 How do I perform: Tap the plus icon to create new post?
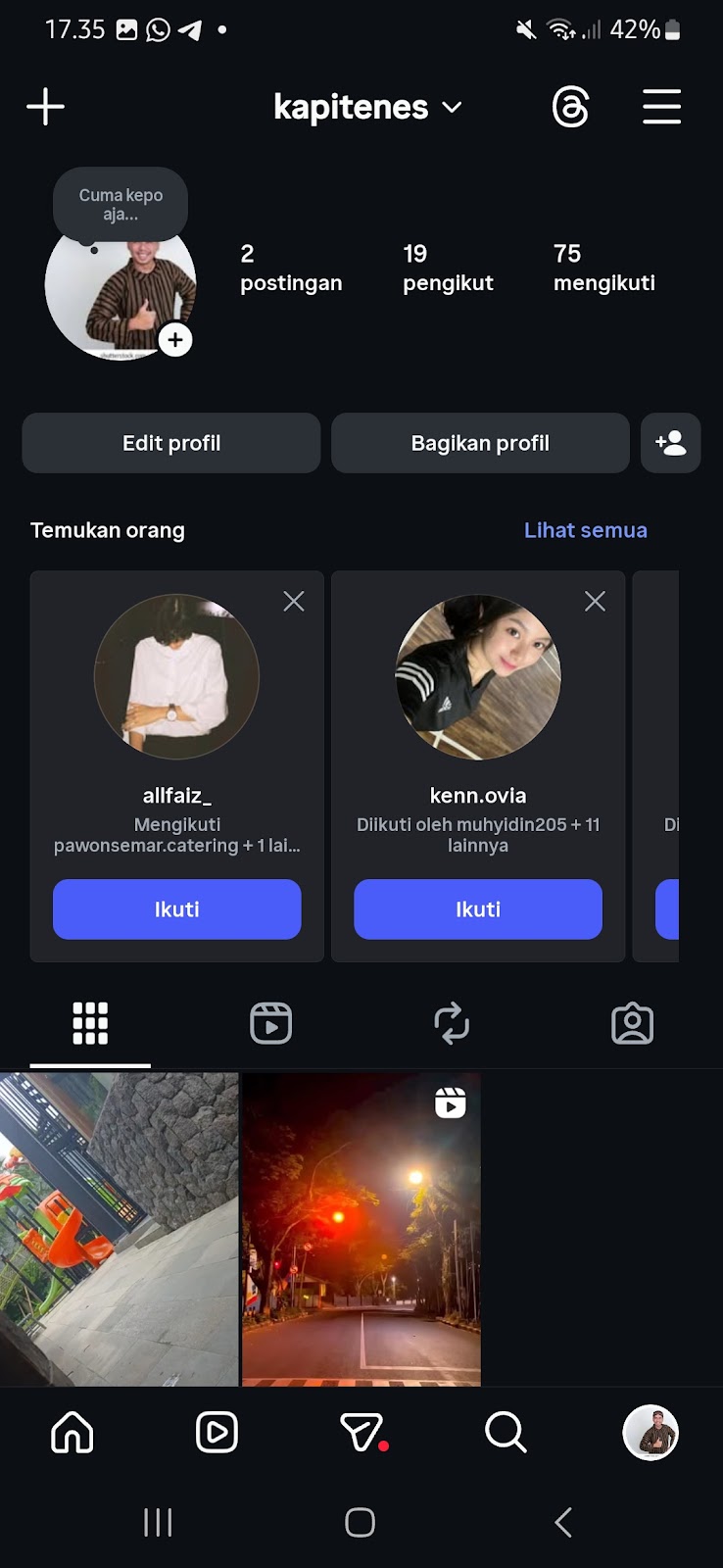45,107
